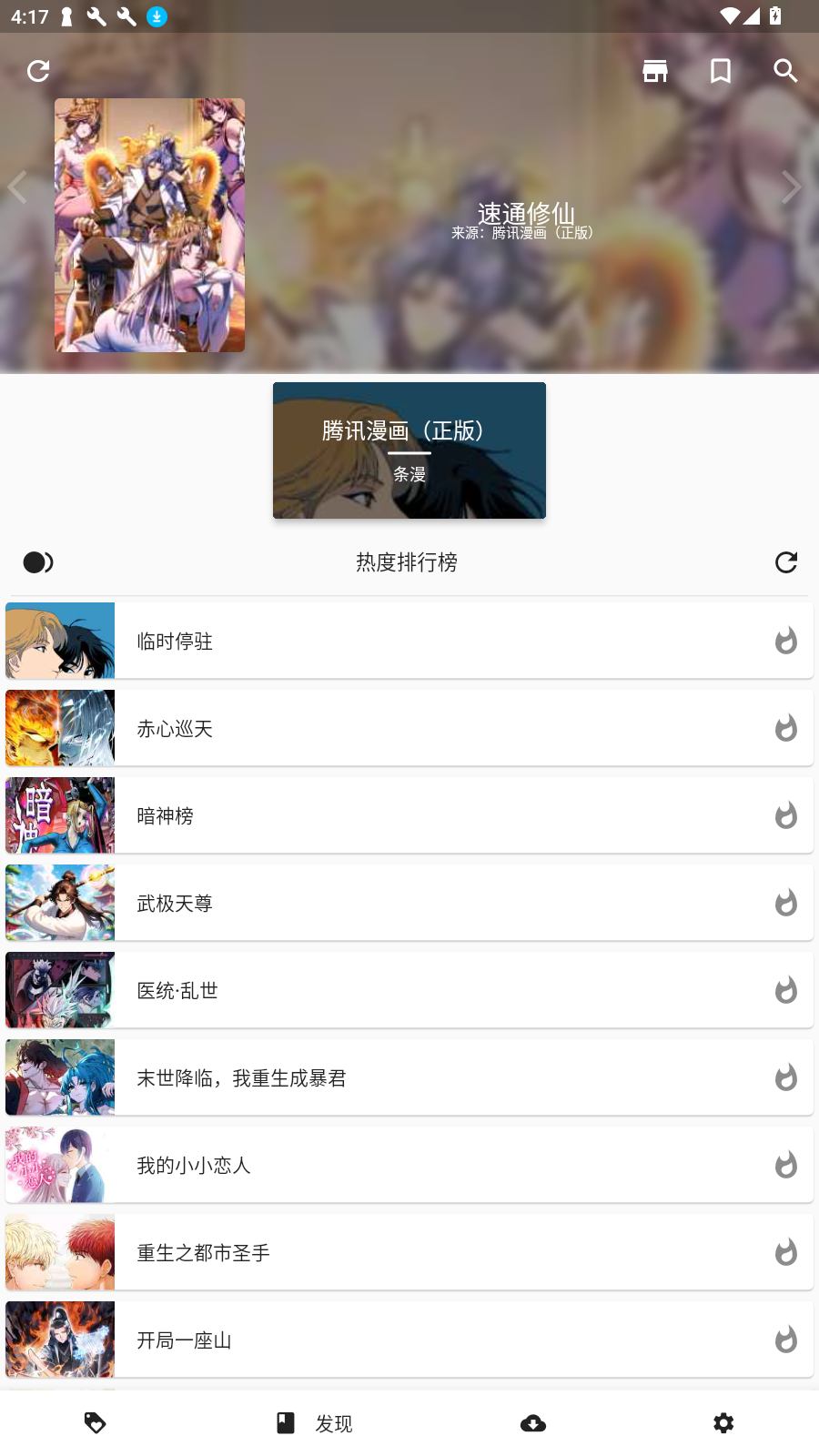The height and width of the screenshot is (1456, 819).
Task: Refresh the 热度排行榜 list
Action: 785,562
